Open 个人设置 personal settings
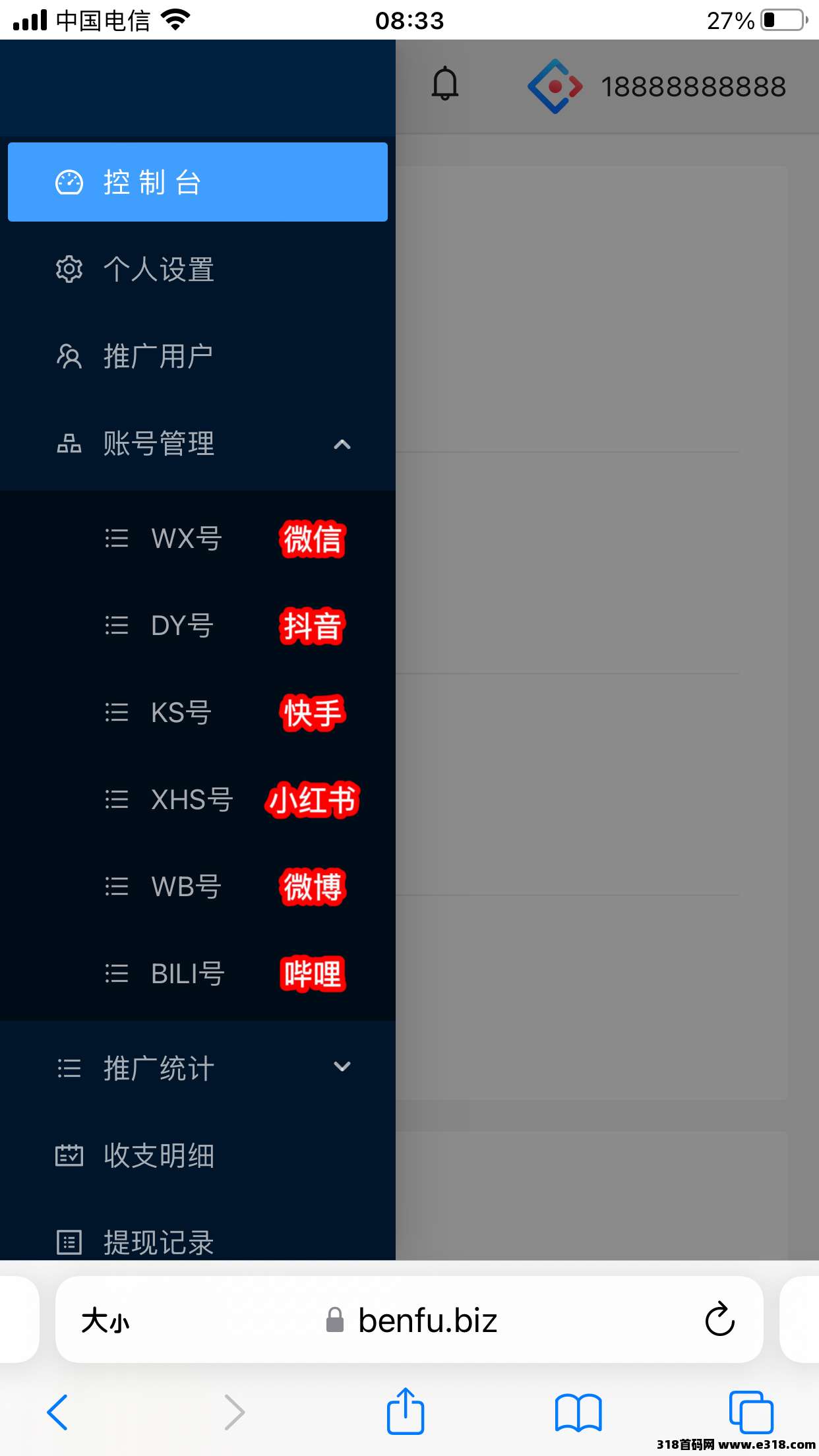Image resolution: width=819 pixels, height=1456 pixels. click(158, 270)
